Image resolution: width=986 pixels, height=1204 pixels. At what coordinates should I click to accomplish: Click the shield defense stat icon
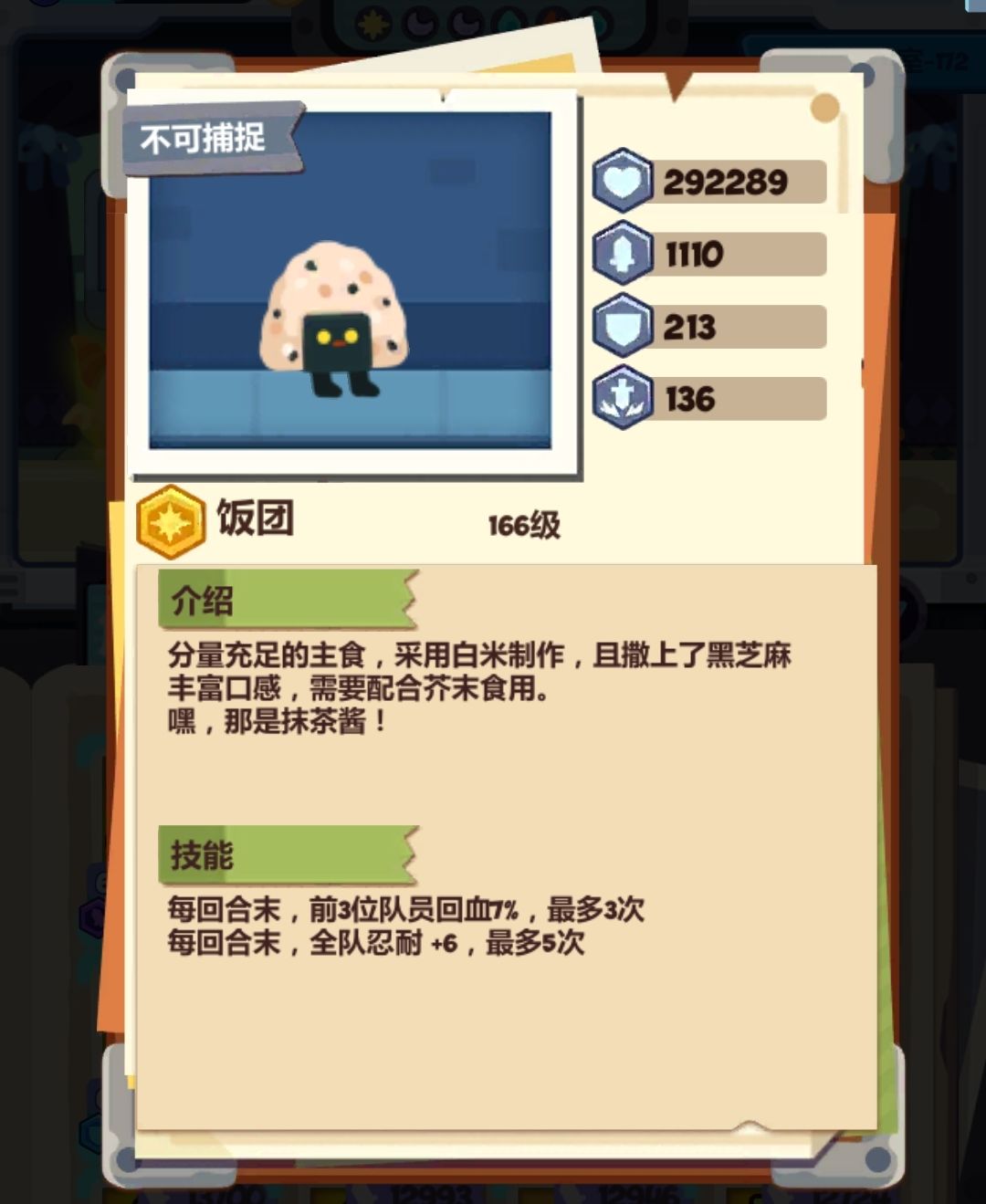(x=622, y=326)
